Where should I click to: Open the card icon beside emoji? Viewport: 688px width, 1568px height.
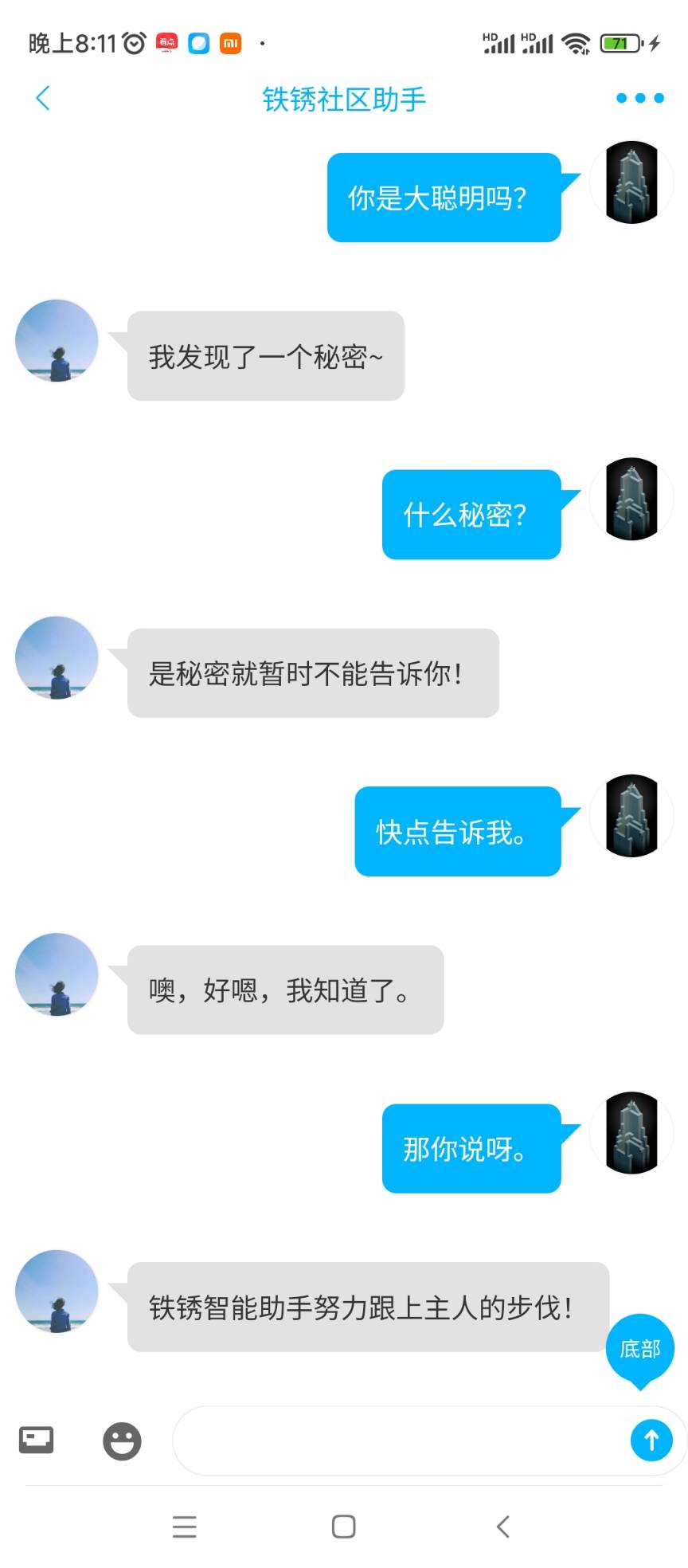(x=37, y=1440)
